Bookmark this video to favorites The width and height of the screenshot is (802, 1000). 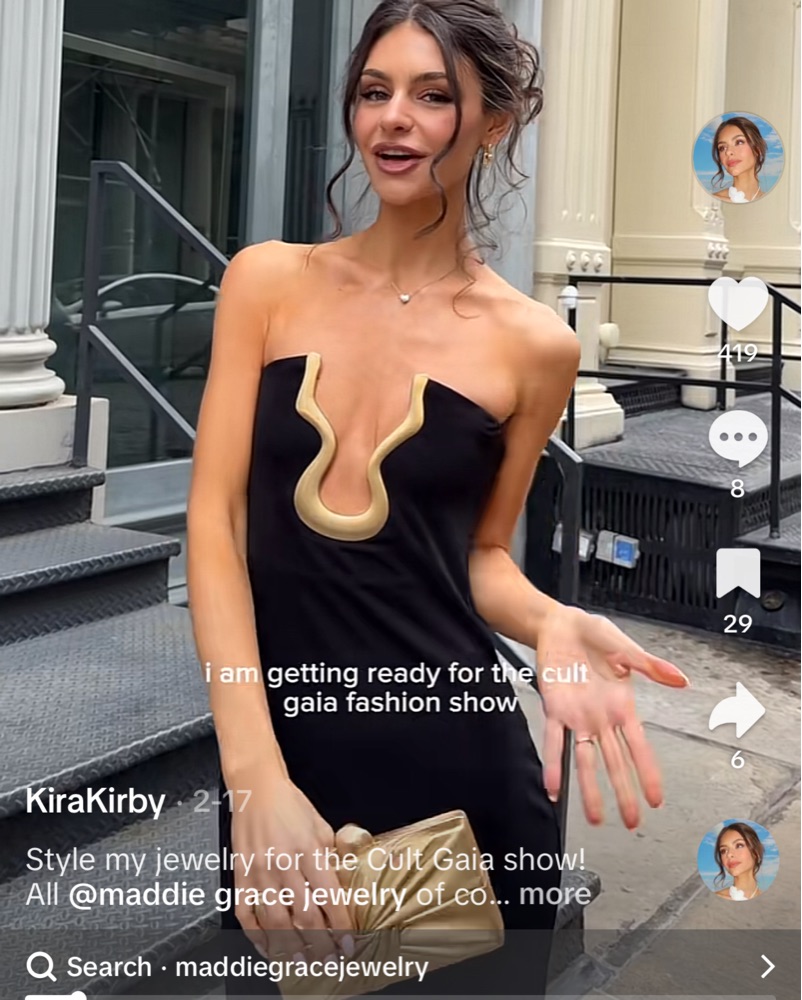[x=738, y=574]
